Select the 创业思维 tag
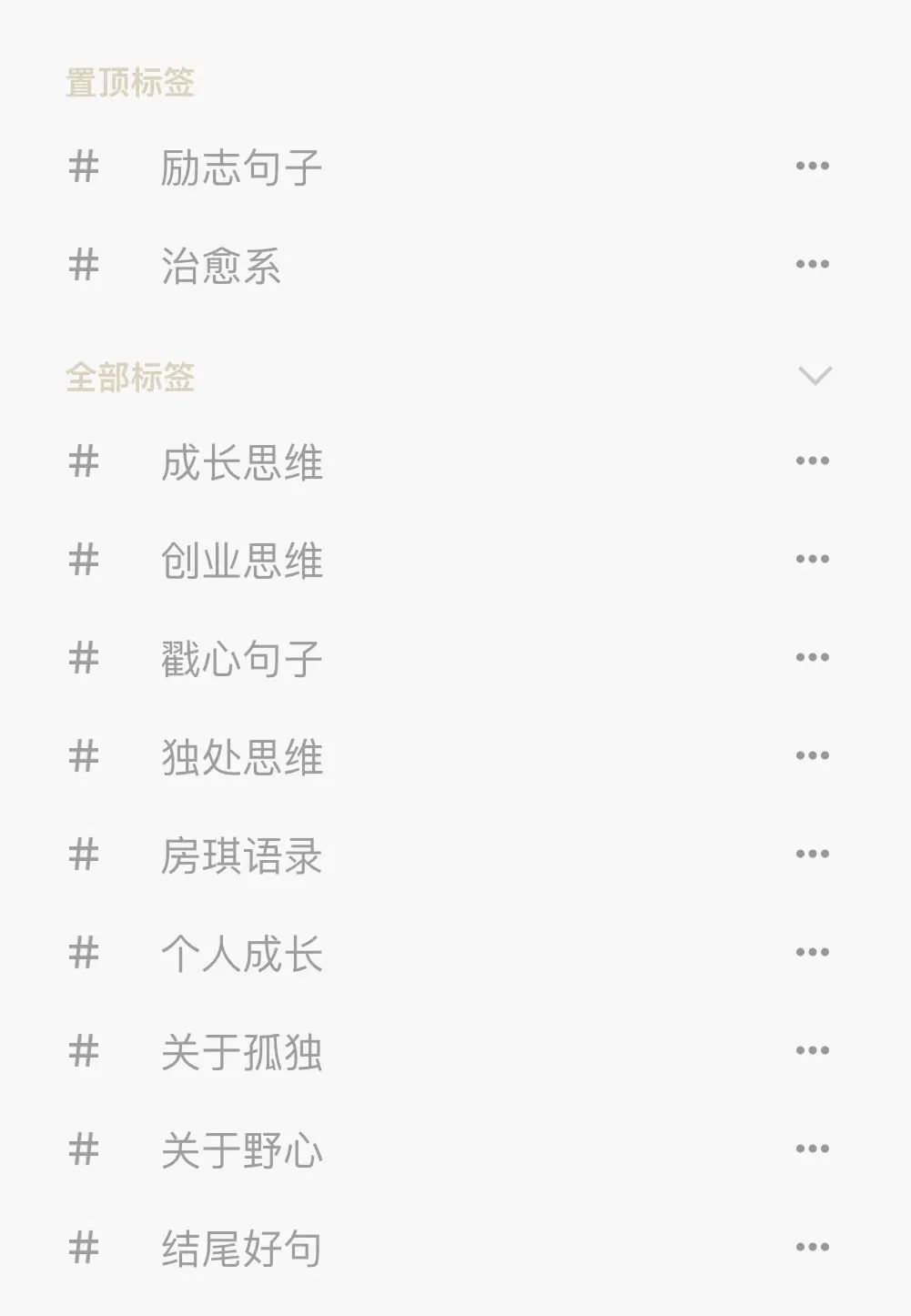This screenshot has height=1316, width=911. pyautogui.click(x=241, y=561)
